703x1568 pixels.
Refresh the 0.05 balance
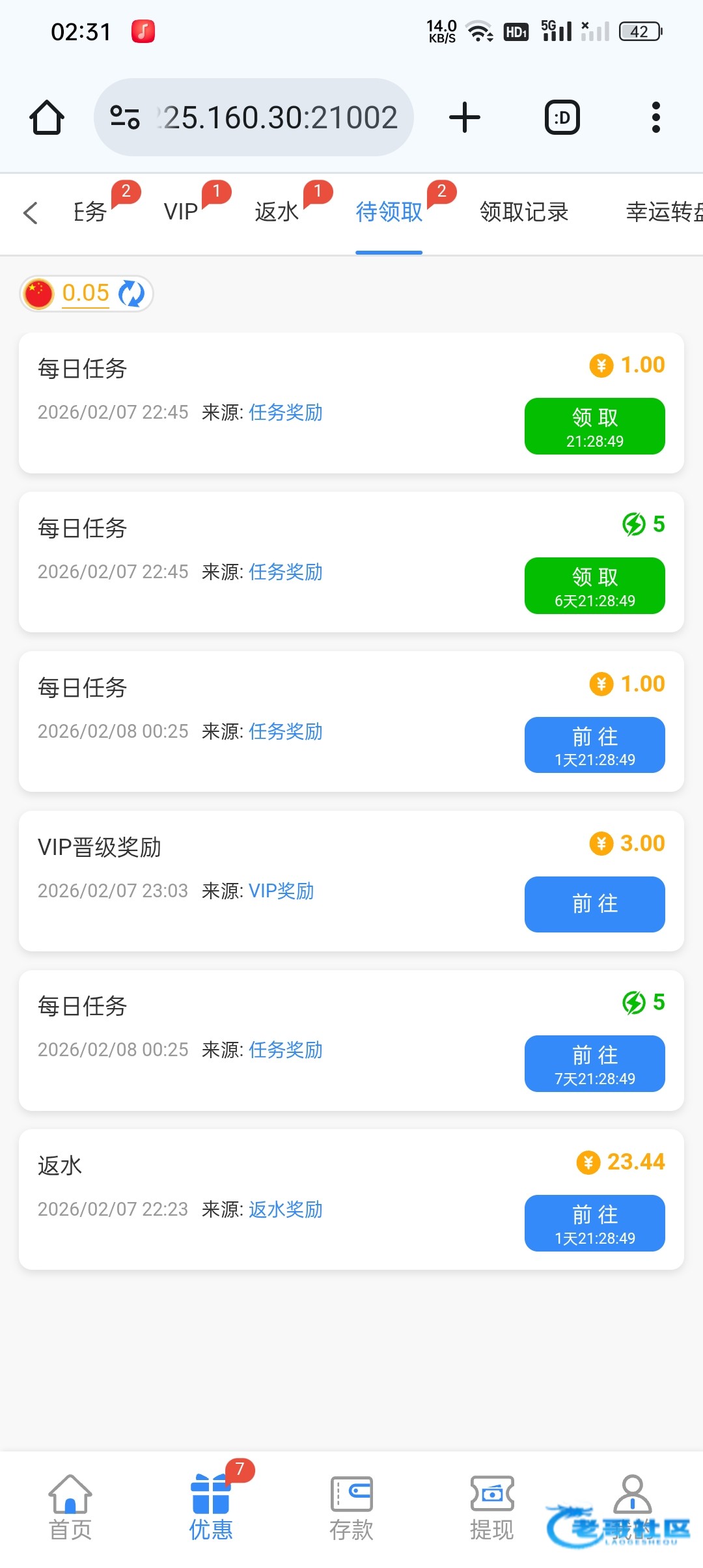tap(131, 294)
